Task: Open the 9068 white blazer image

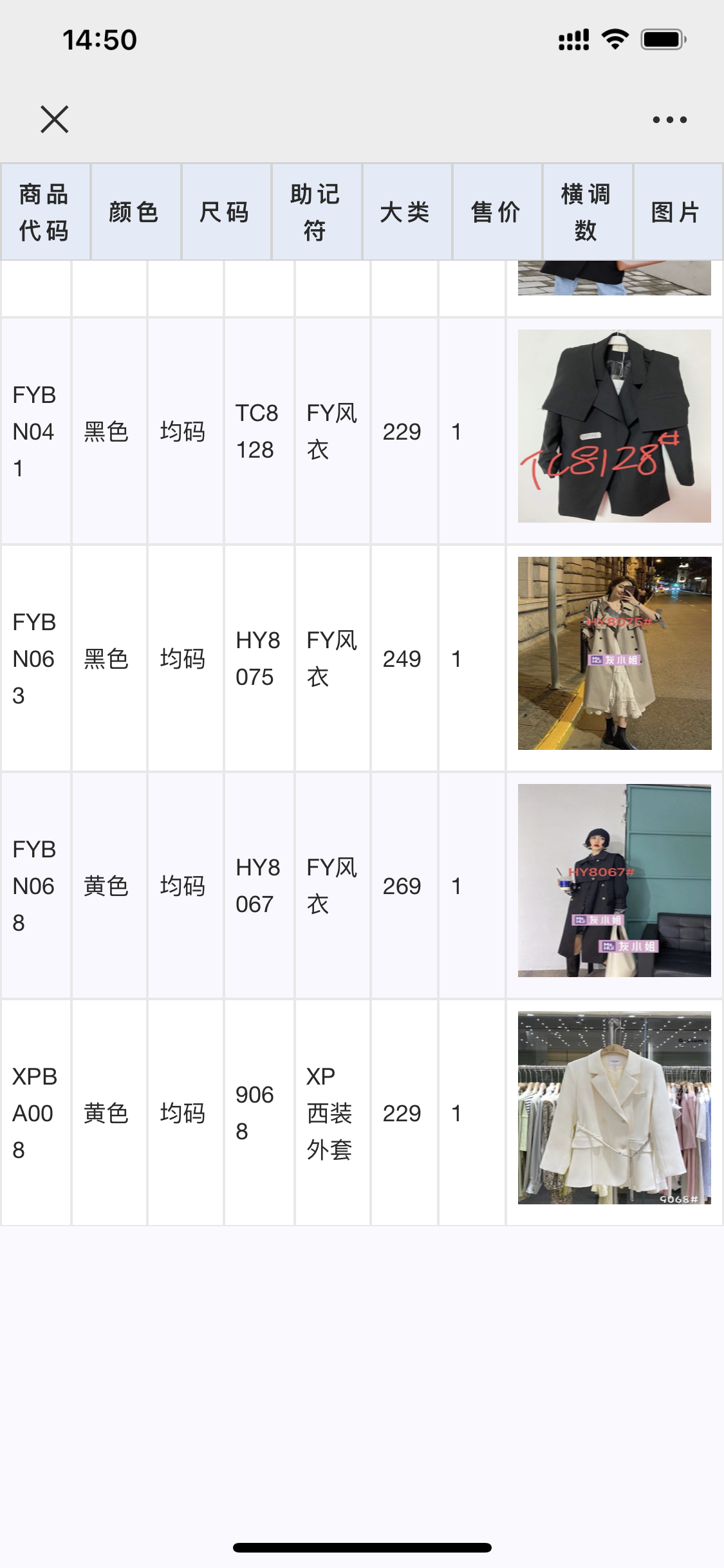Action: pyautogui.click(x=614, y=1108)
